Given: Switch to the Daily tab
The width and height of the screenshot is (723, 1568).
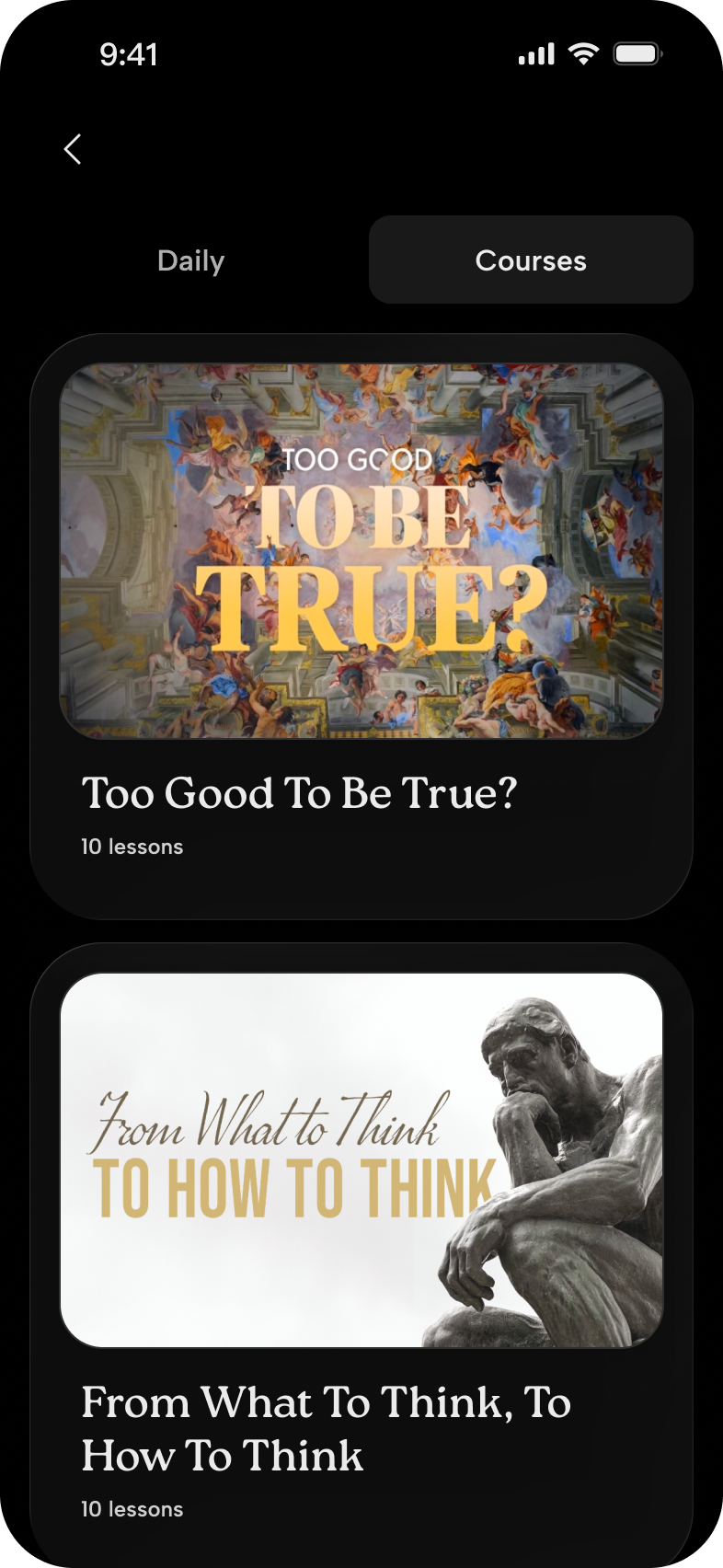Looking at the screenshot, I should point(191,260).
